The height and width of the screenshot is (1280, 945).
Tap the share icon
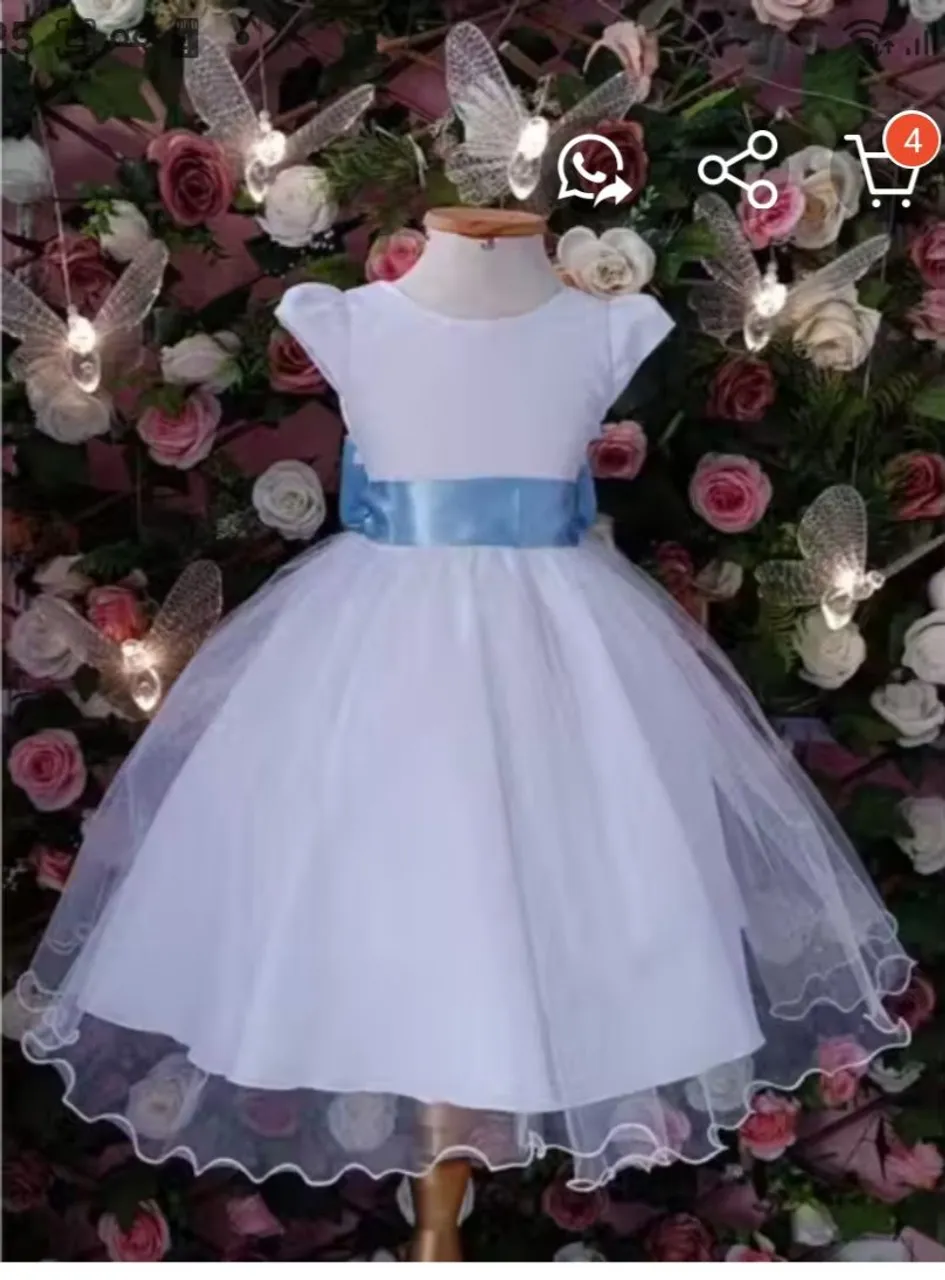click(739, 169)
